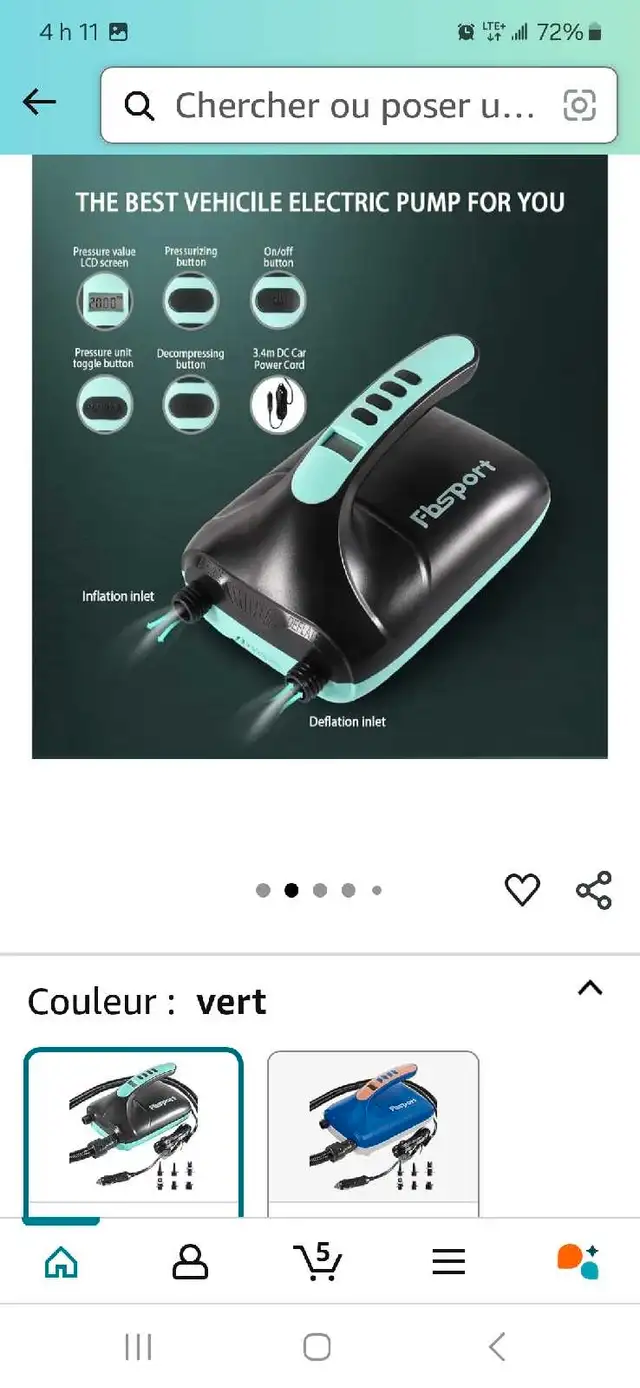Open the hamburger menu tab

tap(449, 1261)
